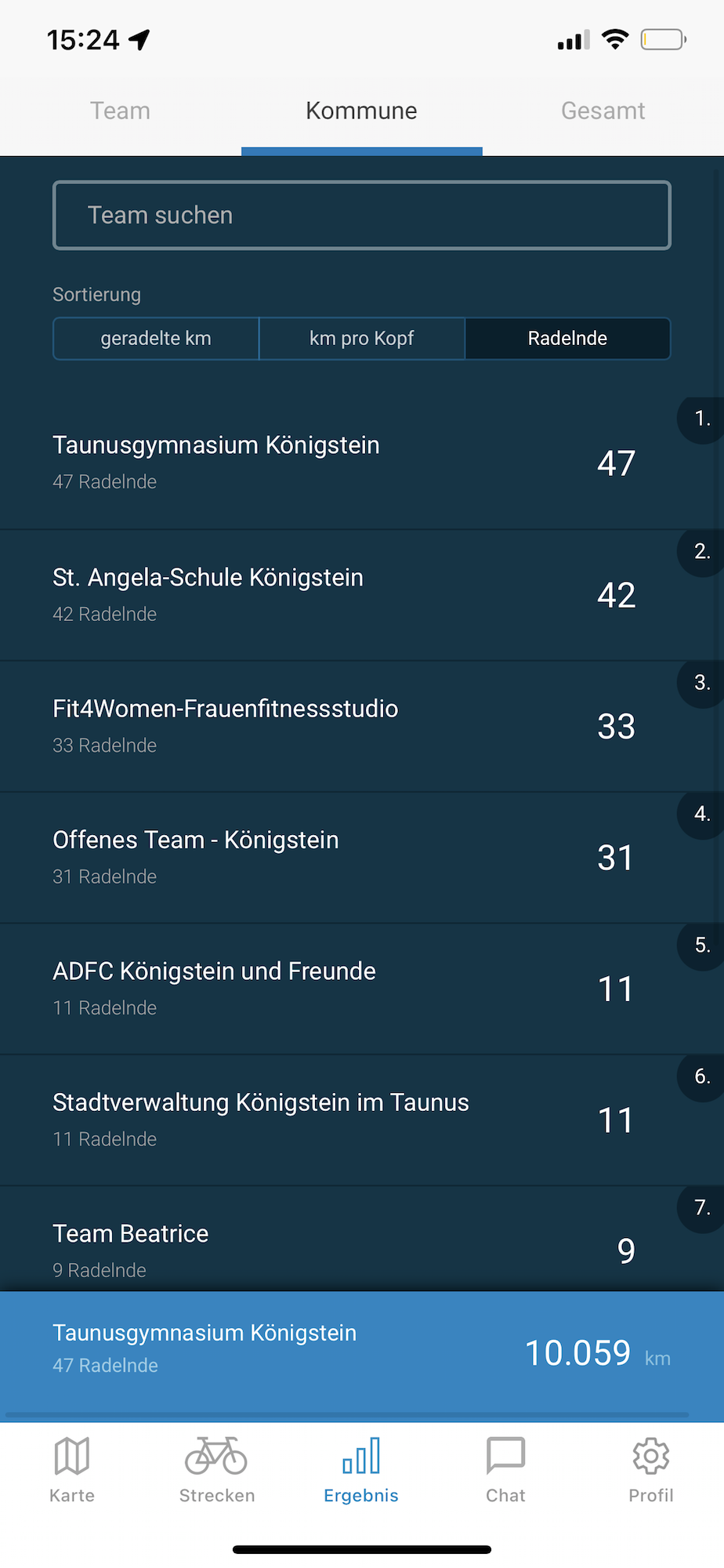Focus the Team suchen search field
724x1568 pixels.
coord(361,216)
